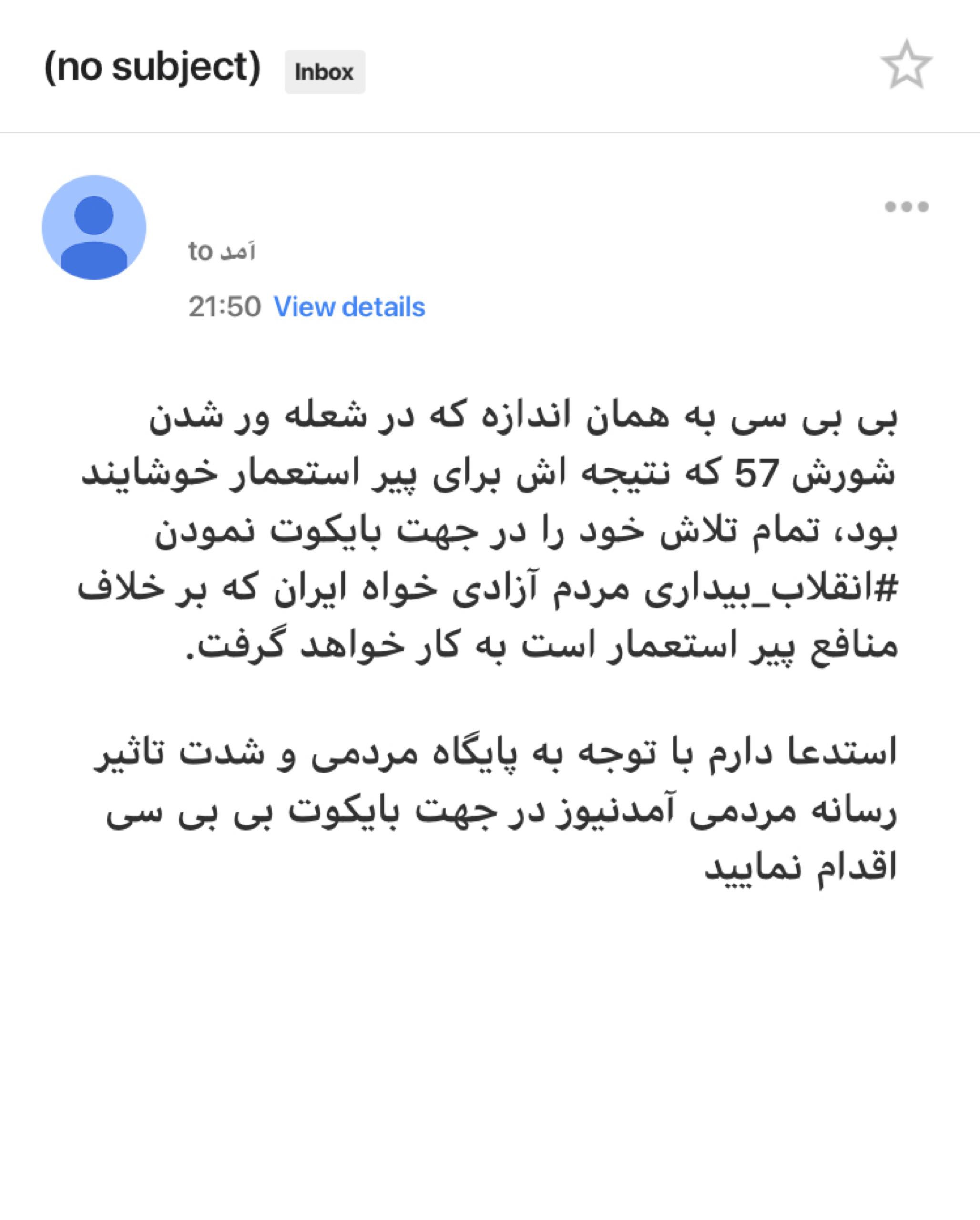The height and width of the screenshot is (1220, 980).
Task: Star this email
Action: coord(906,65)
